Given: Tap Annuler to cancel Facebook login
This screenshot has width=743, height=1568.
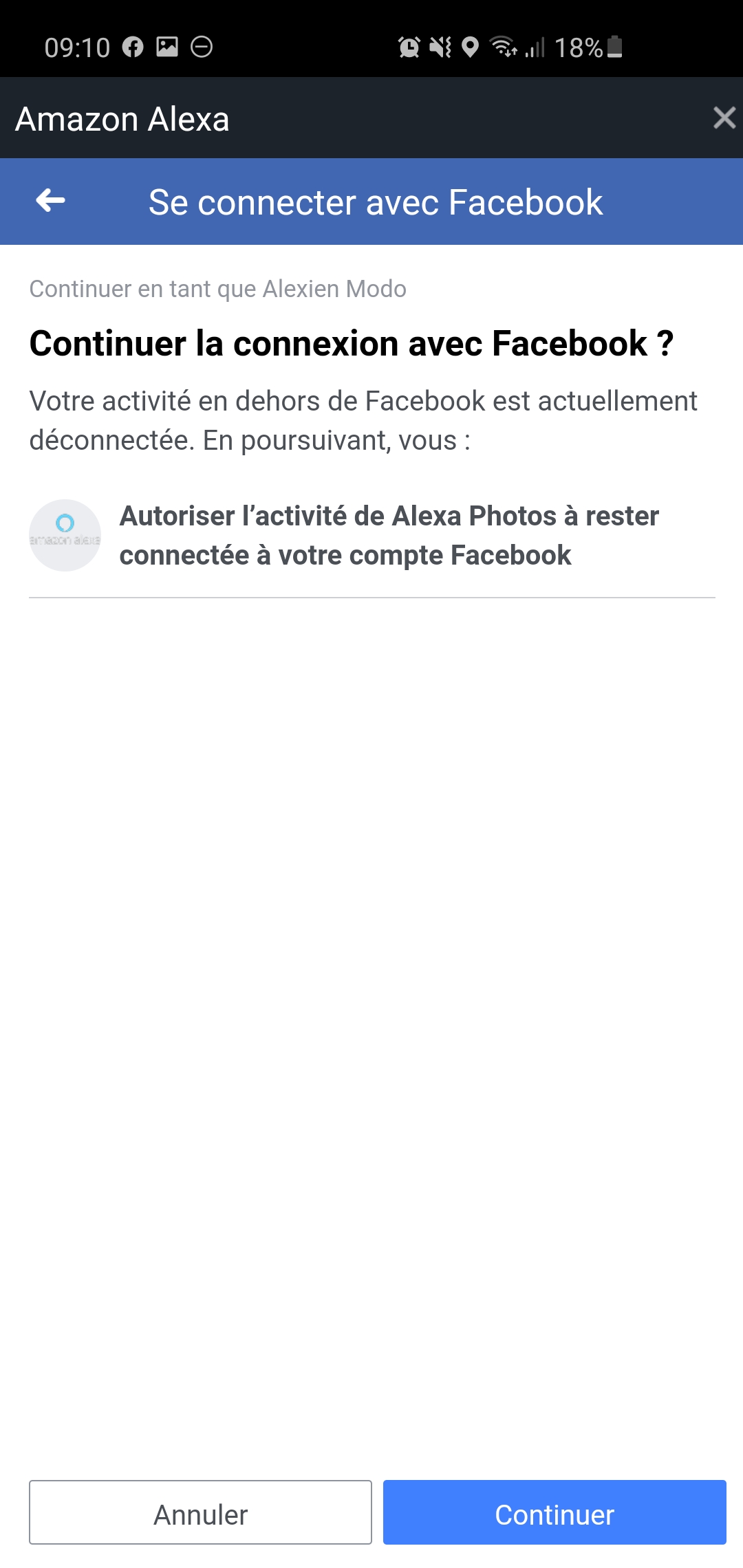Looking at the screenshot, I should point(200,1512).
